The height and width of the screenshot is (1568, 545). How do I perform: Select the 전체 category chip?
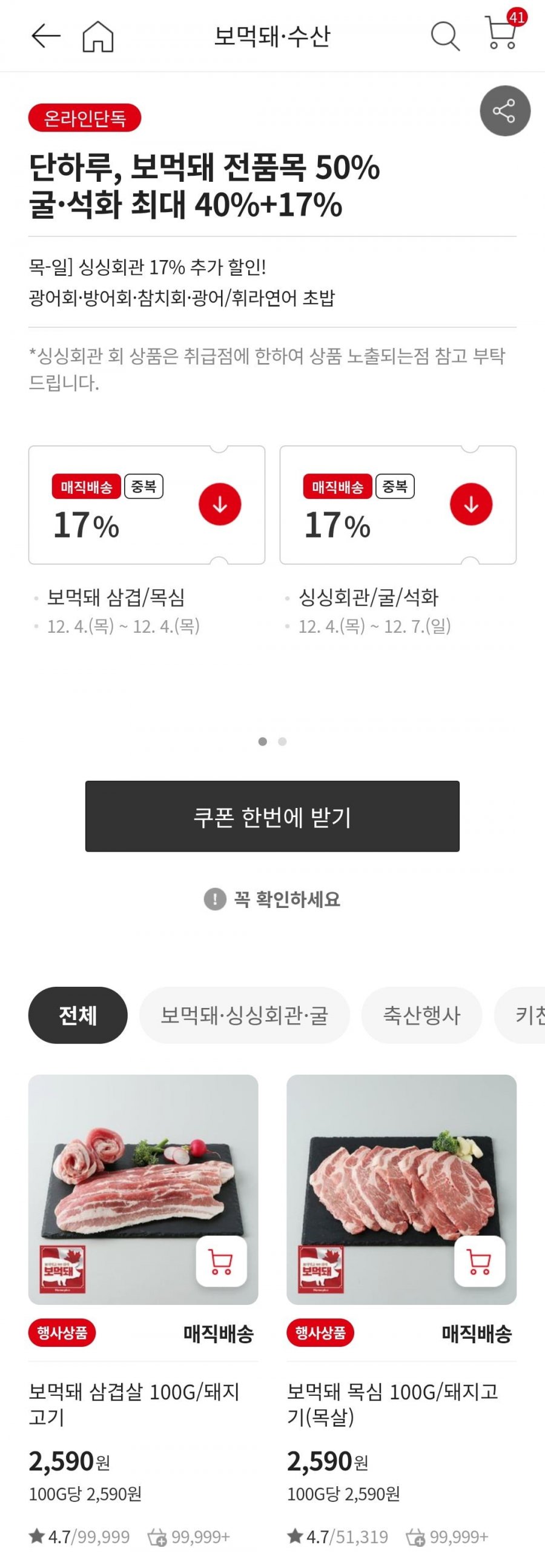pyautogui.click(x=78, y=1015)
